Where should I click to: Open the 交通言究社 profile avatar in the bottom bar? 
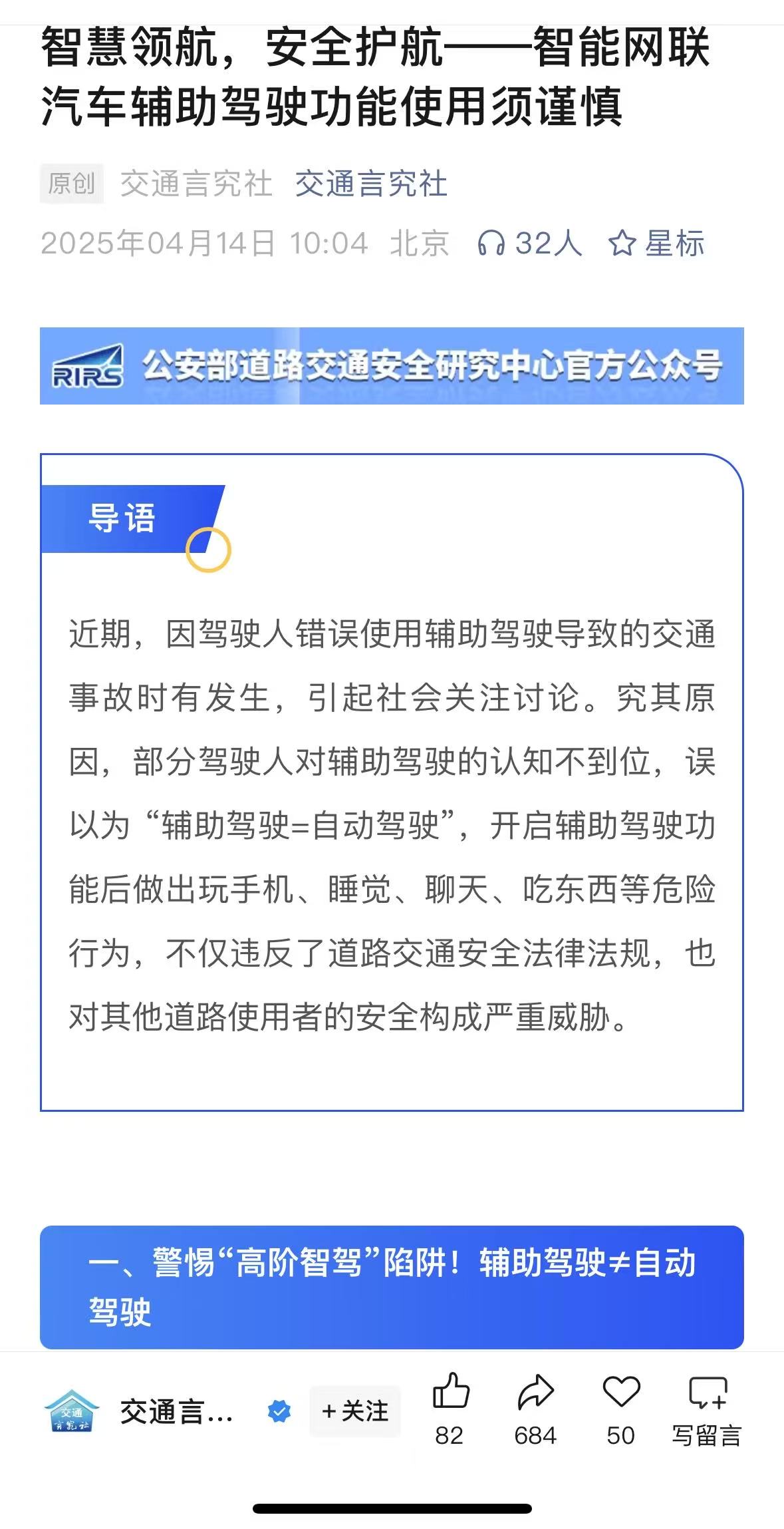pyautogui.click(x=72, y=1411)
